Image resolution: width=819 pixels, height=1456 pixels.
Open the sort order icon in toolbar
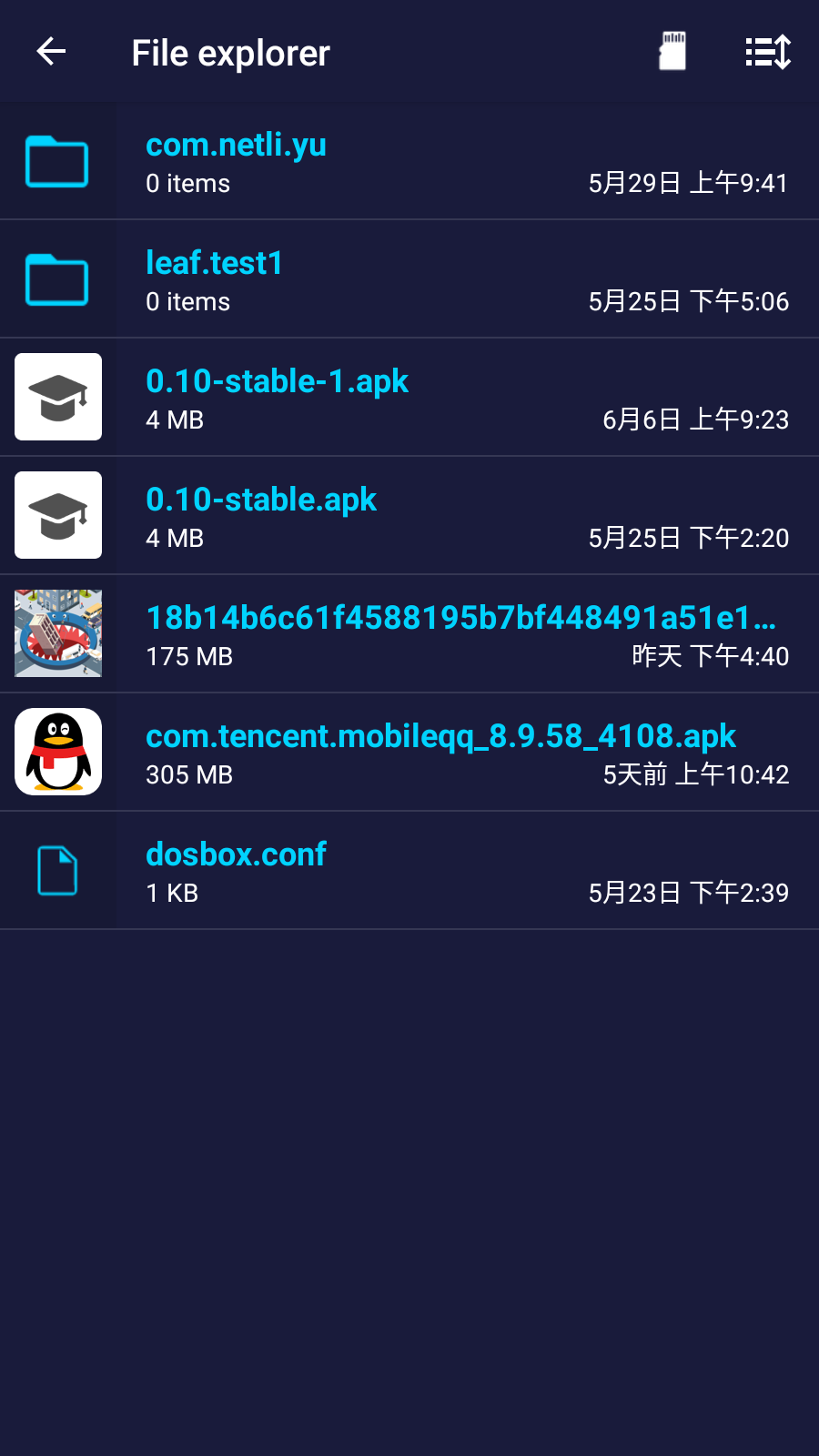[x=767, y=52]
